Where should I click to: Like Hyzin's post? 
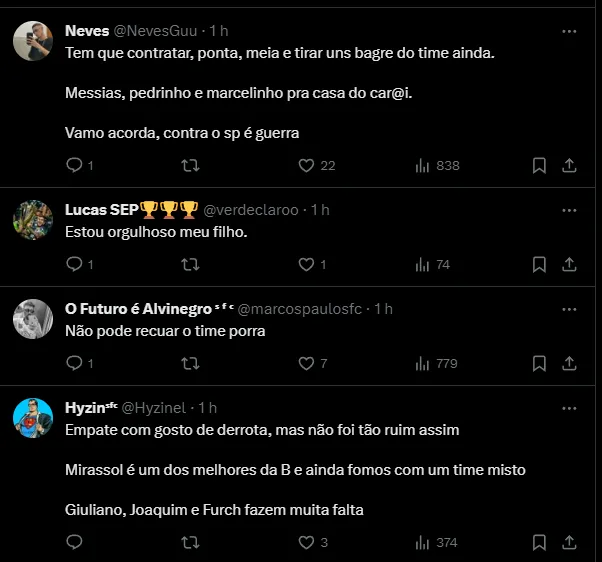pos(307,542)
